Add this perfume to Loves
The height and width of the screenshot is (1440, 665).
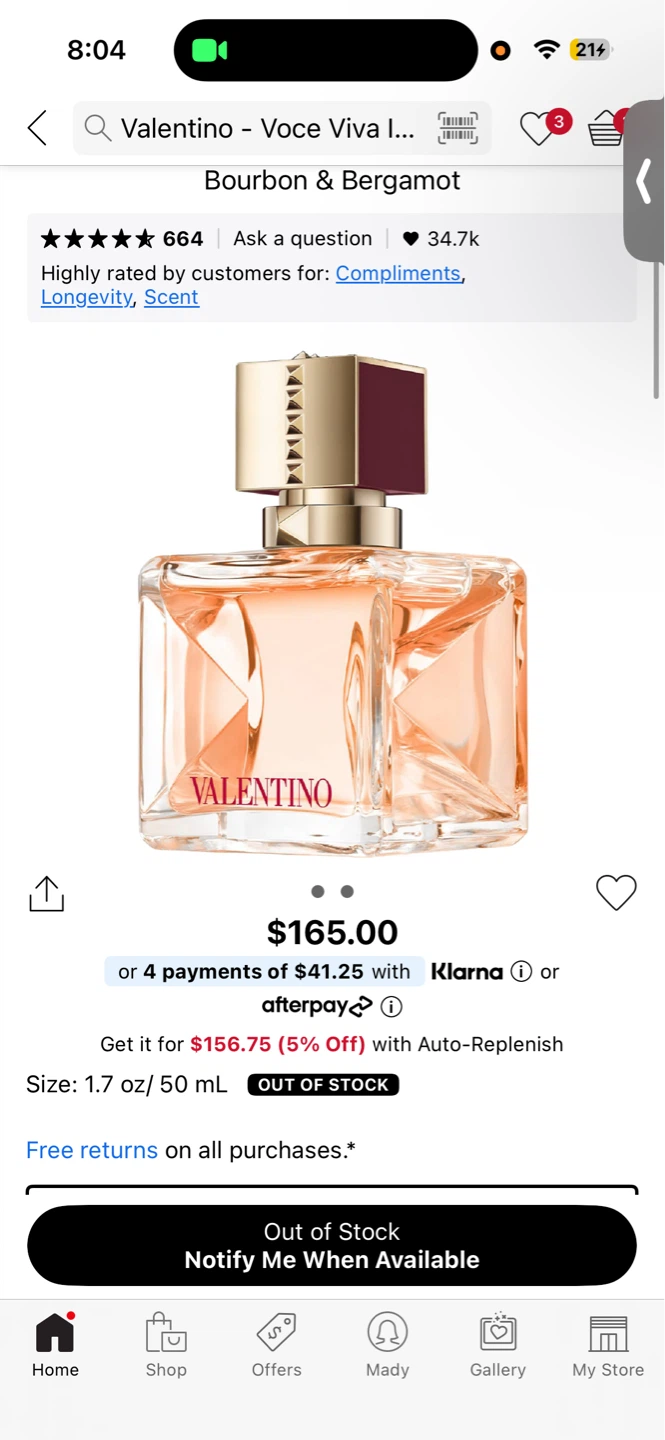coord(616,892)
